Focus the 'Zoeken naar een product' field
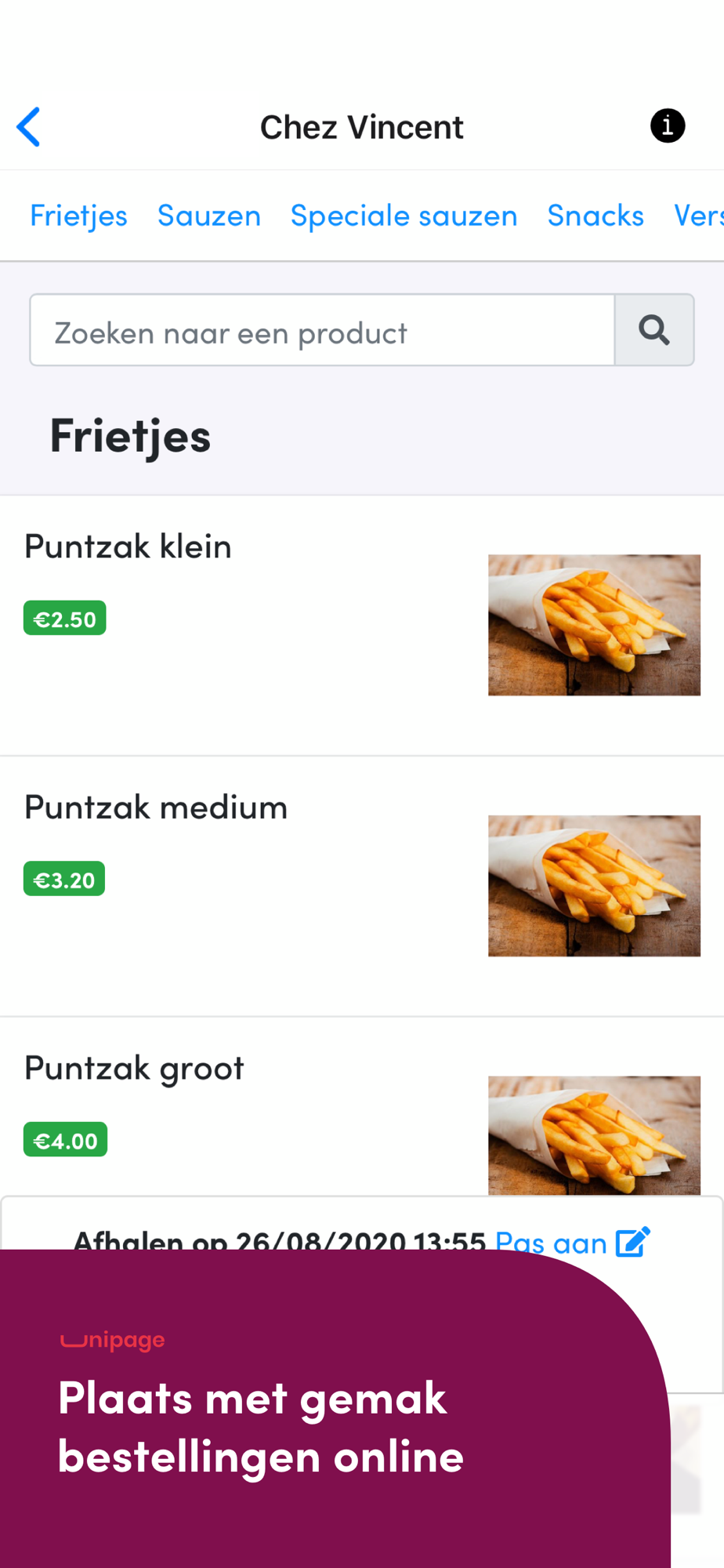 322,331
